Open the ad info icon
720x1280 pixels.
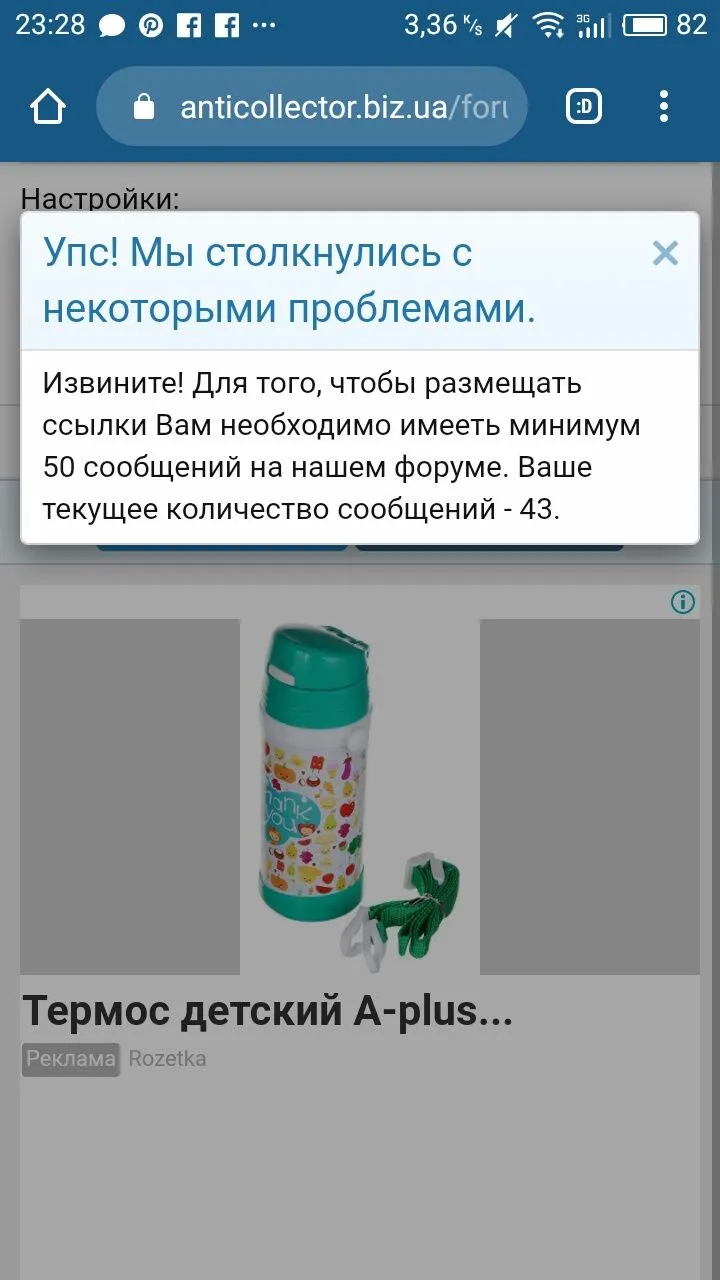tap(683, 602)
